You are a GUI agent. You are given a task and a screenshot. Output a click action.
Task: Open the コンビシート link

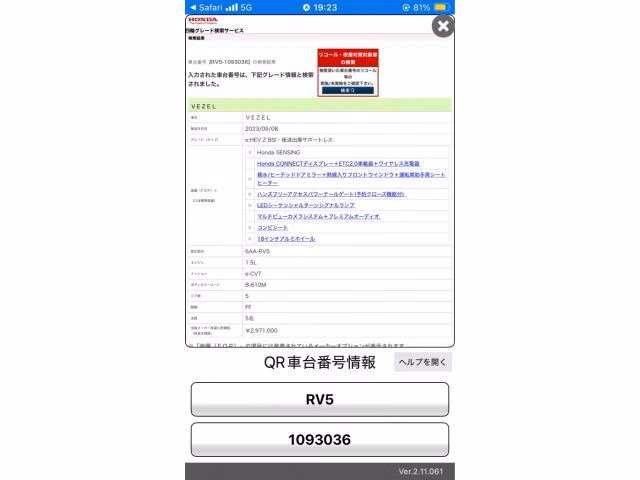[x=272, y=227]
